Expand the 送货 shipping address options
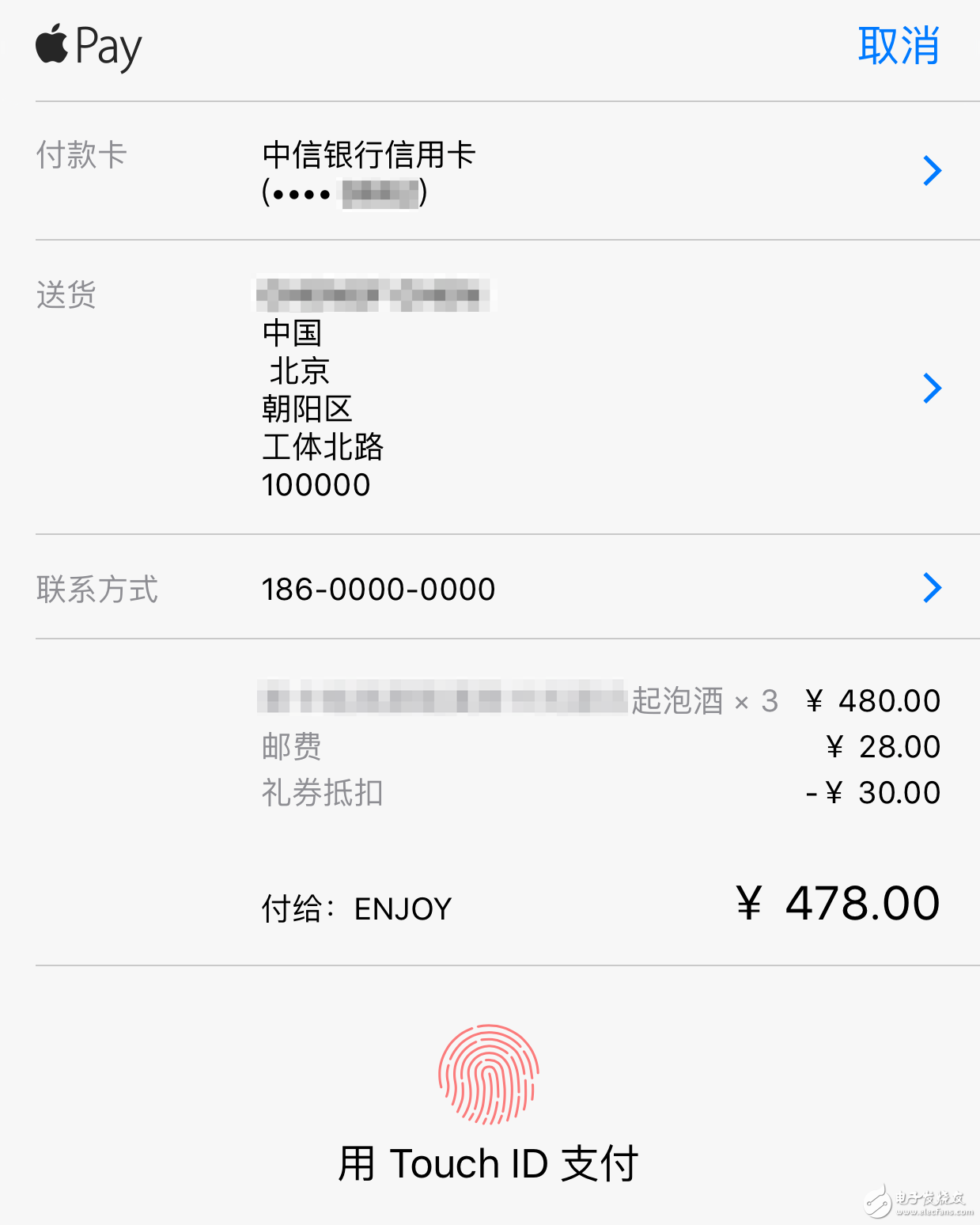 [x=933, y=389]
